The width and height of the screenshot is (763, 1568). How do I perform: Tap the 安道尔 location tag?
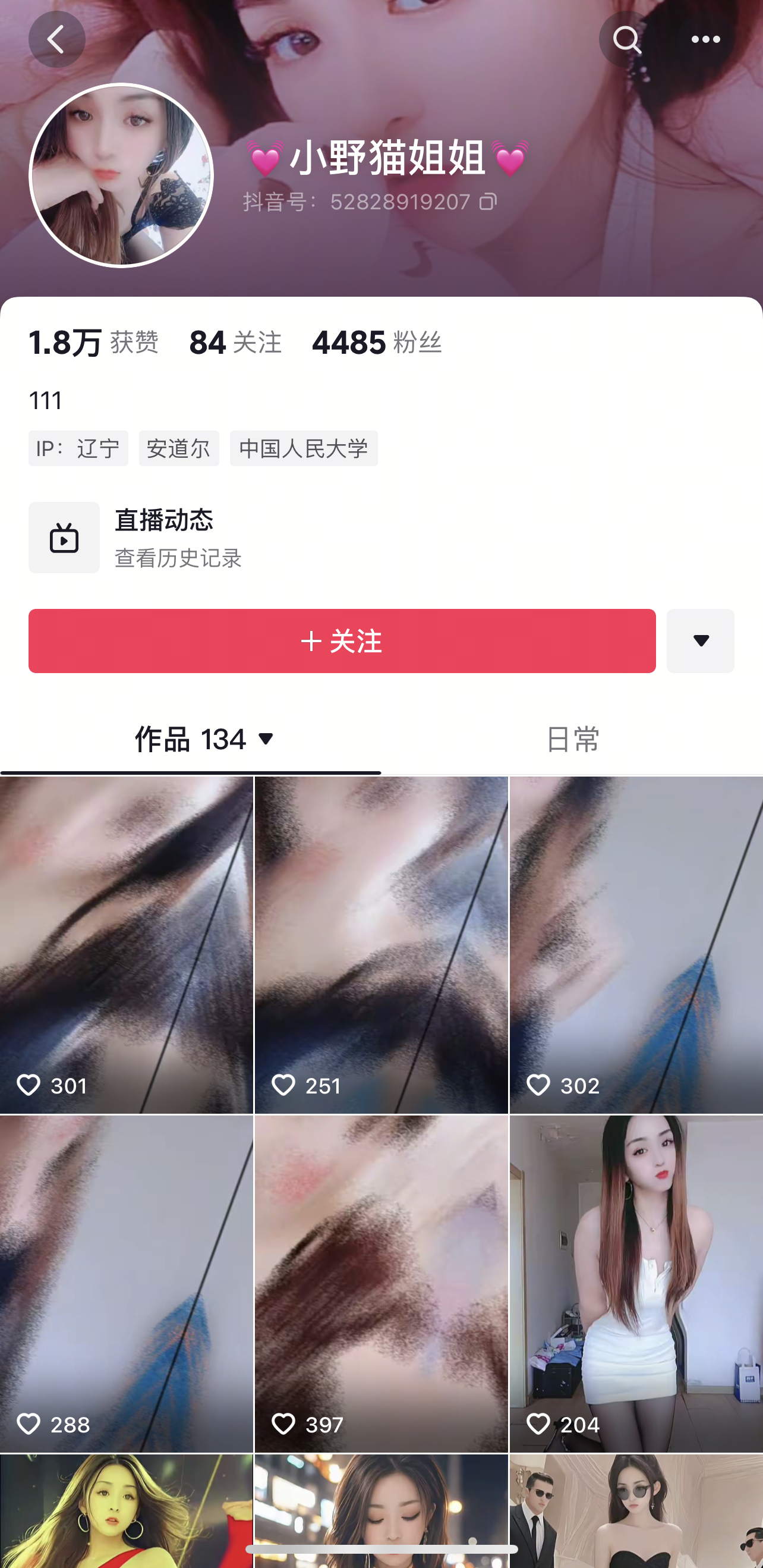pos(178,448)
